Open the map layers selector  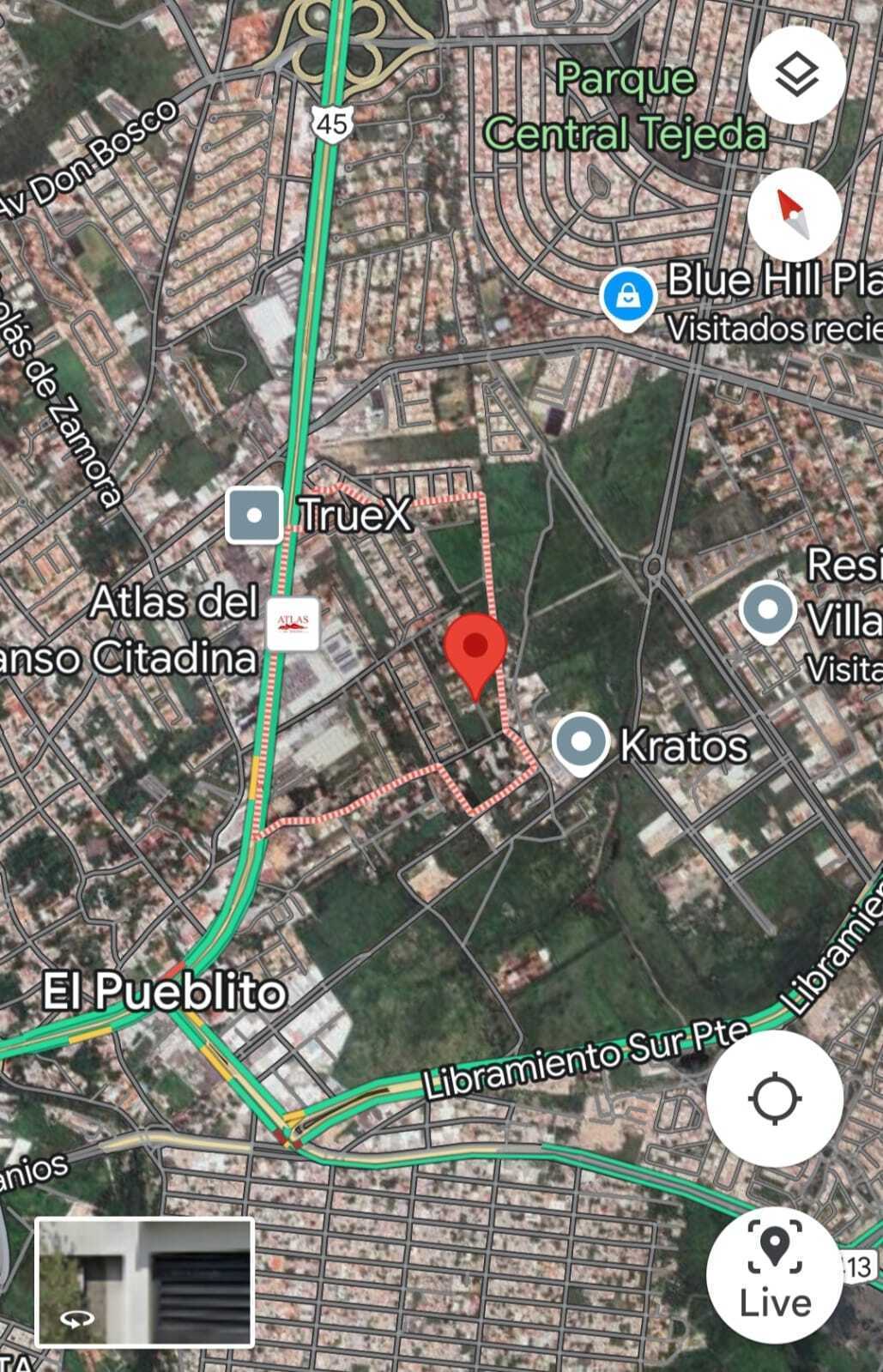[x=795, y=74]
